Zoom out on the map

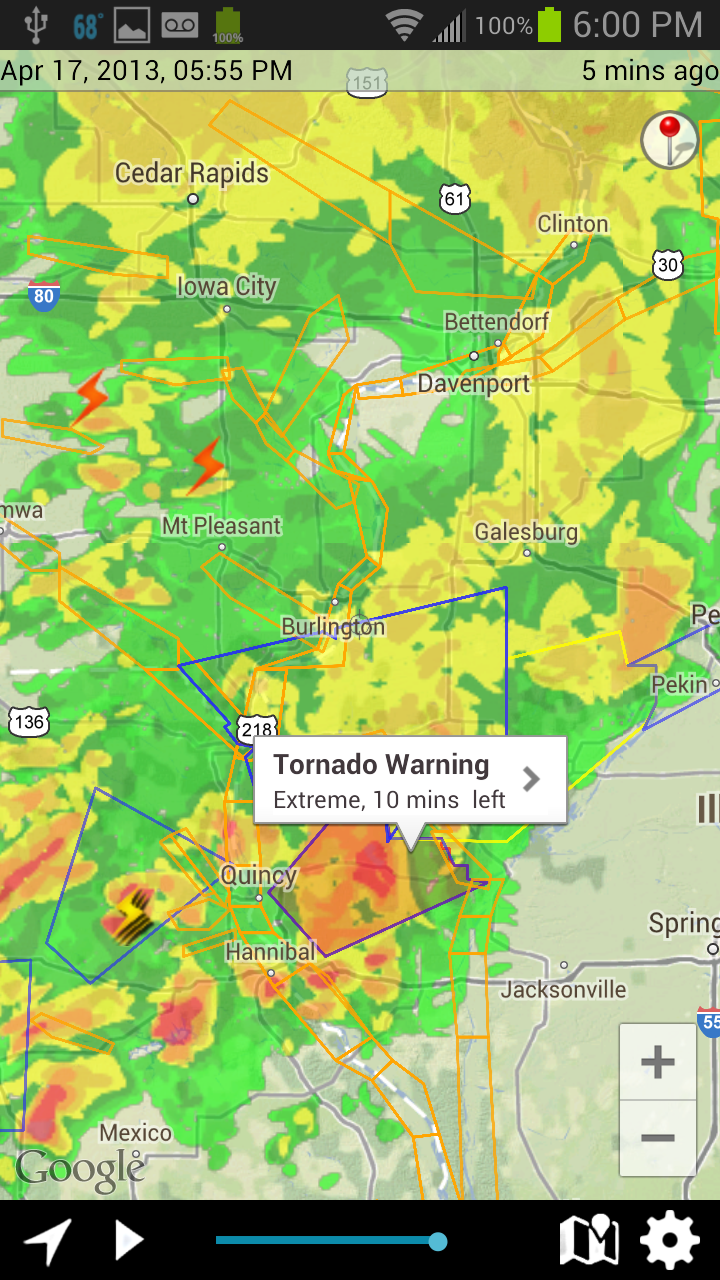pos(657,1138)
